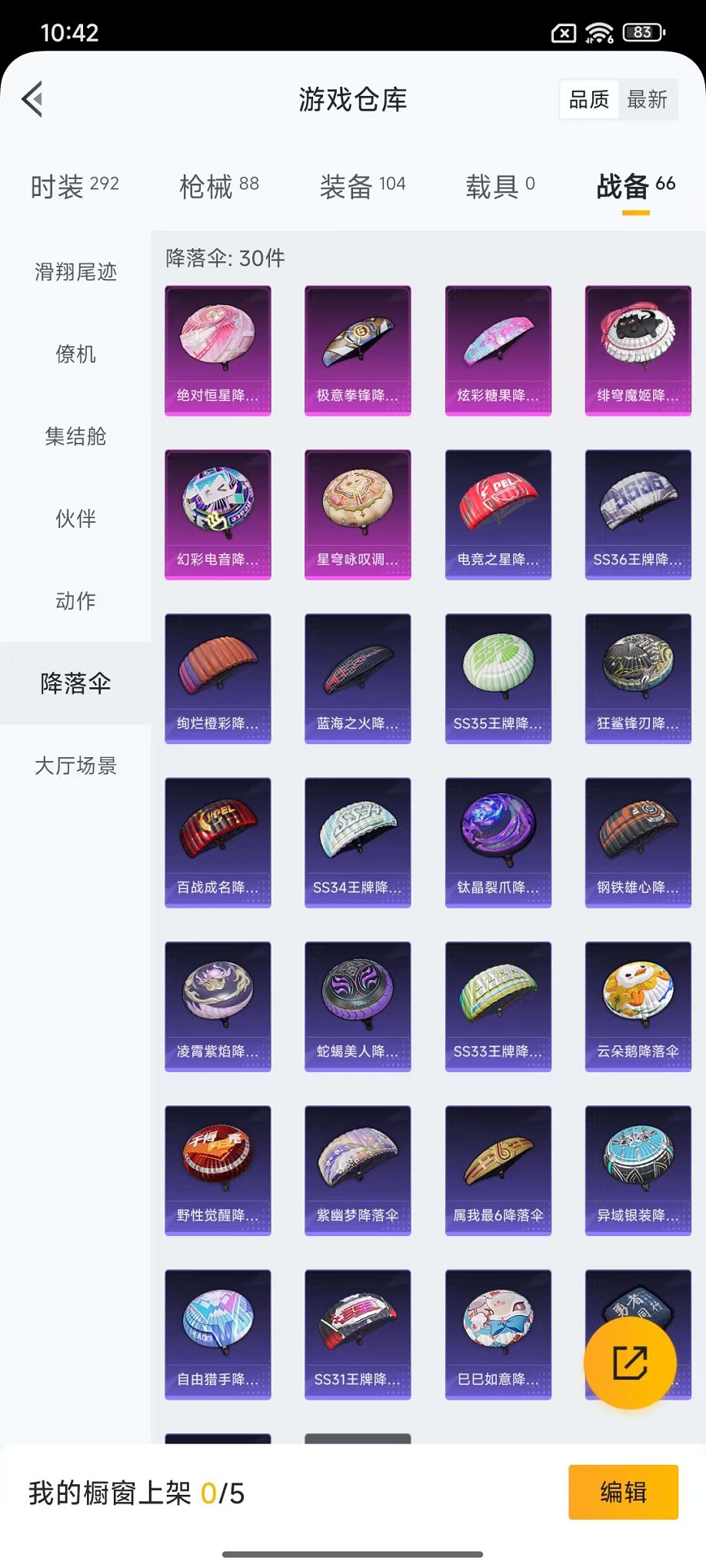Expand the 滑翔尾迹 category
Screen dimensions: 706x1568
(x=75, y=273)
